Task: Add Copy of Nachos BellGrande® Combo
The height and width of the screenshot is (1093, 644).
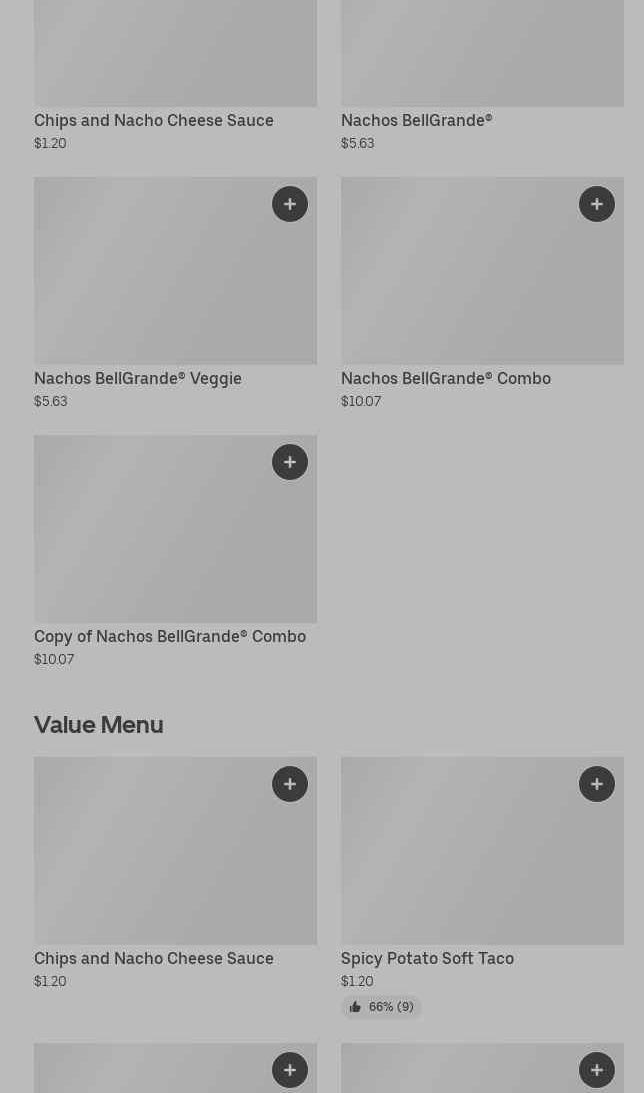Action: point(290,462)
